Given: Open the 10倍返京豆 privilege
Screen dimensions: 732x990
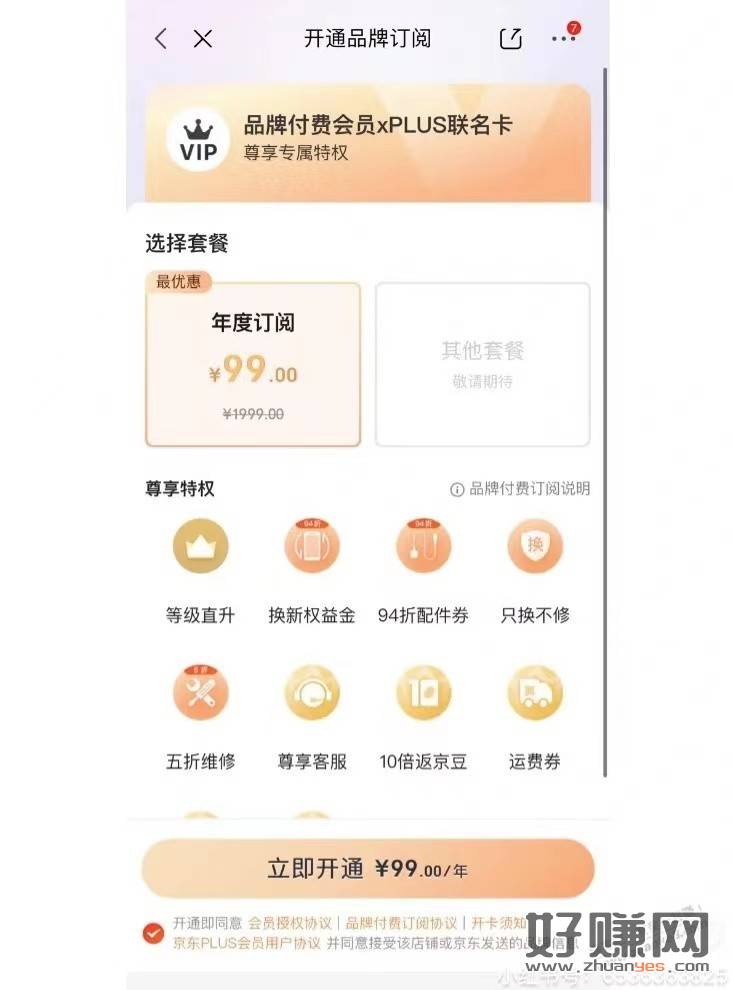Looking at the screenshot, I should (423, 718).
